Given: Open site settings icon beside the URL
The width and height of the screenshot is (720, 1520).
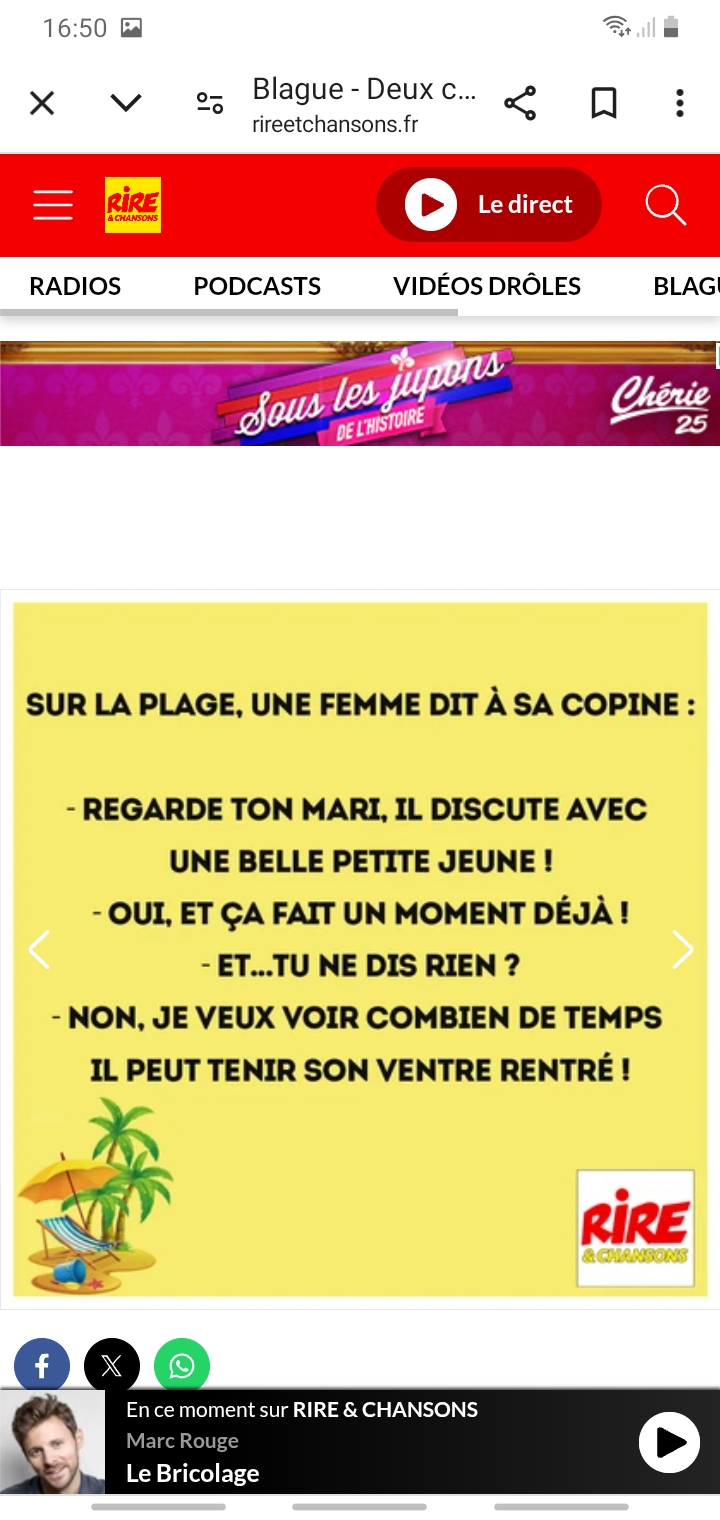Looking at the screenshot, I should pyautogui.click(x=209, y=103).
